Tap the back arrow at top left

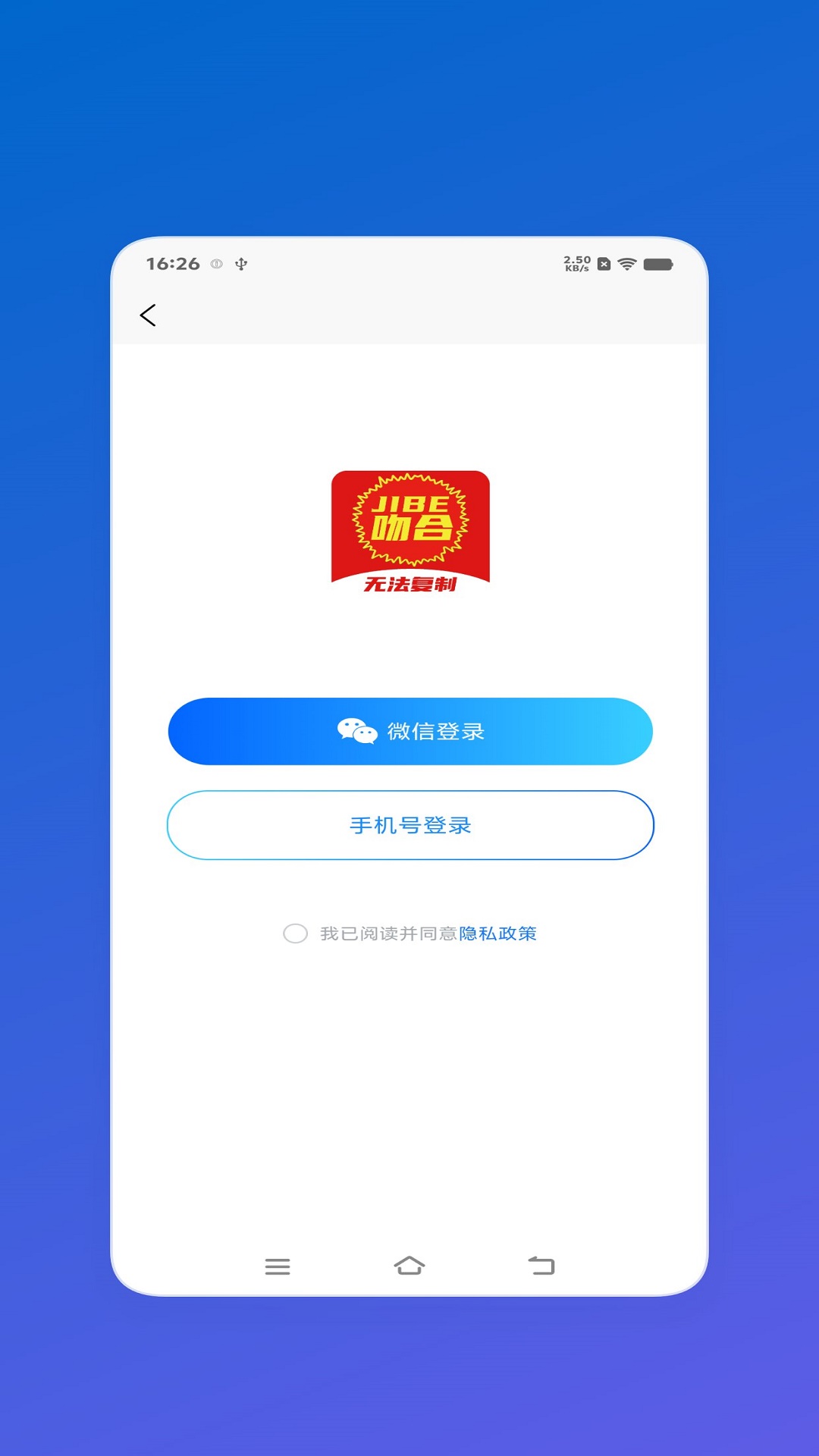[149, 314]
